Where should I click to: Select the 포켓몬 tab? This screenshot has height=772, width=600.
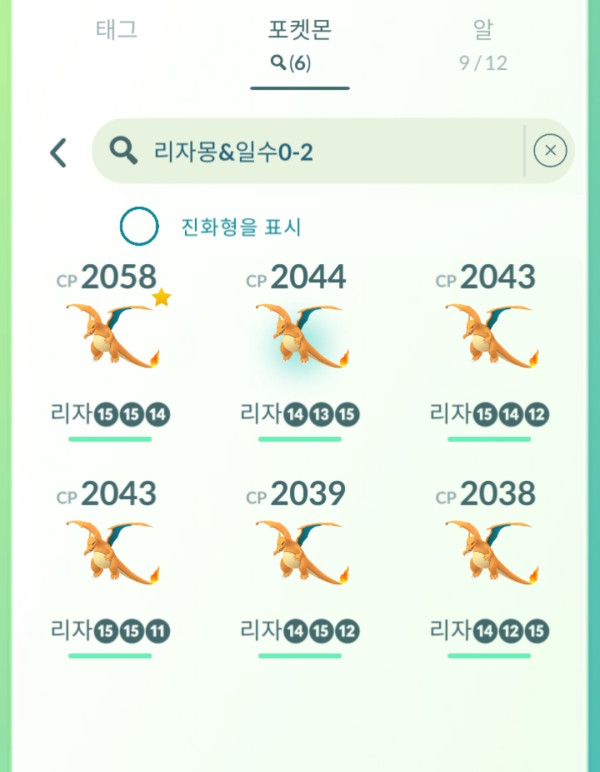(x=300, y=43)
